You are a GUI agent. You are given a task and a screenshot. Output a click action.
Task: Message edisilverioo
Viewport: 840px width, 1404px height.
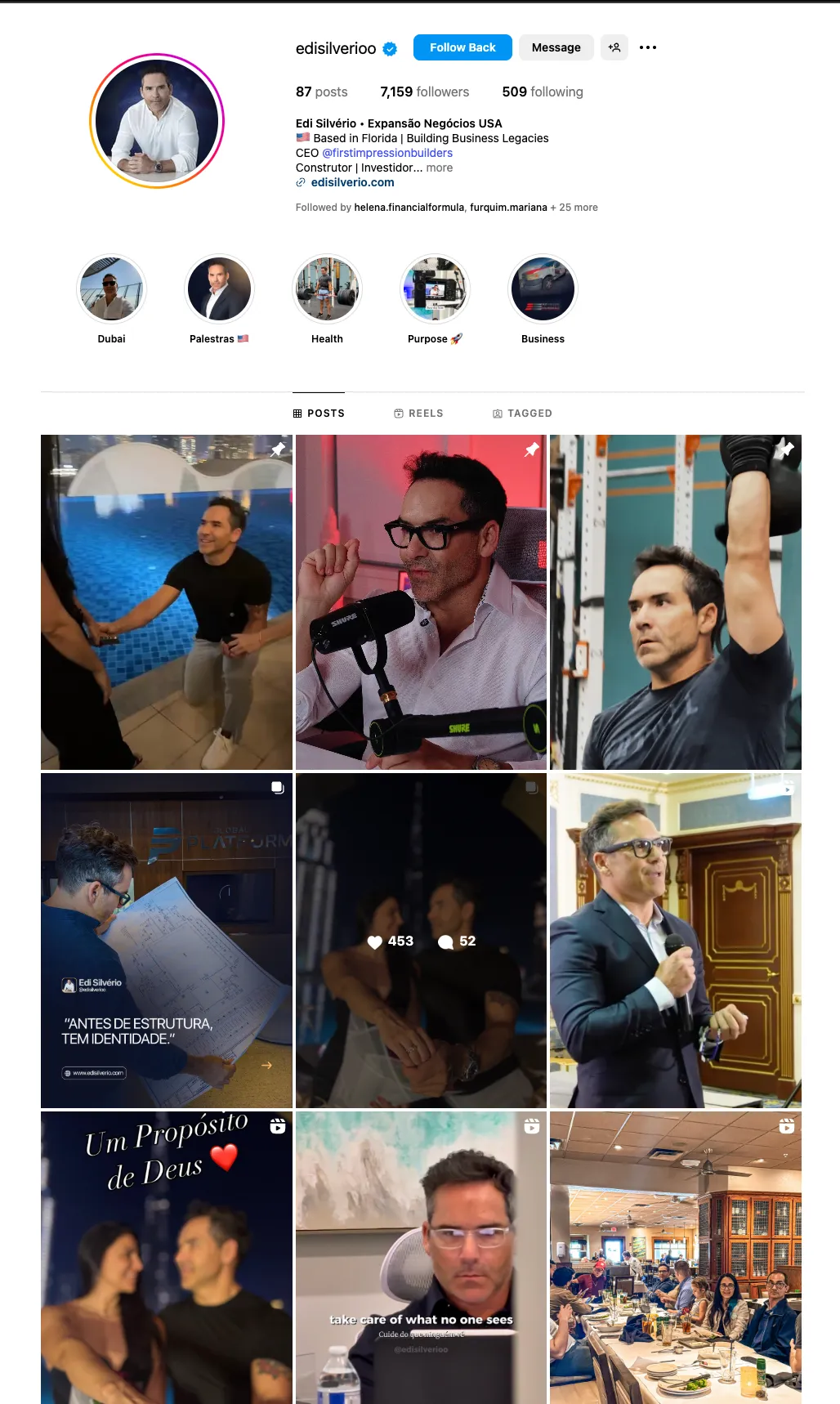click(556, 47)
